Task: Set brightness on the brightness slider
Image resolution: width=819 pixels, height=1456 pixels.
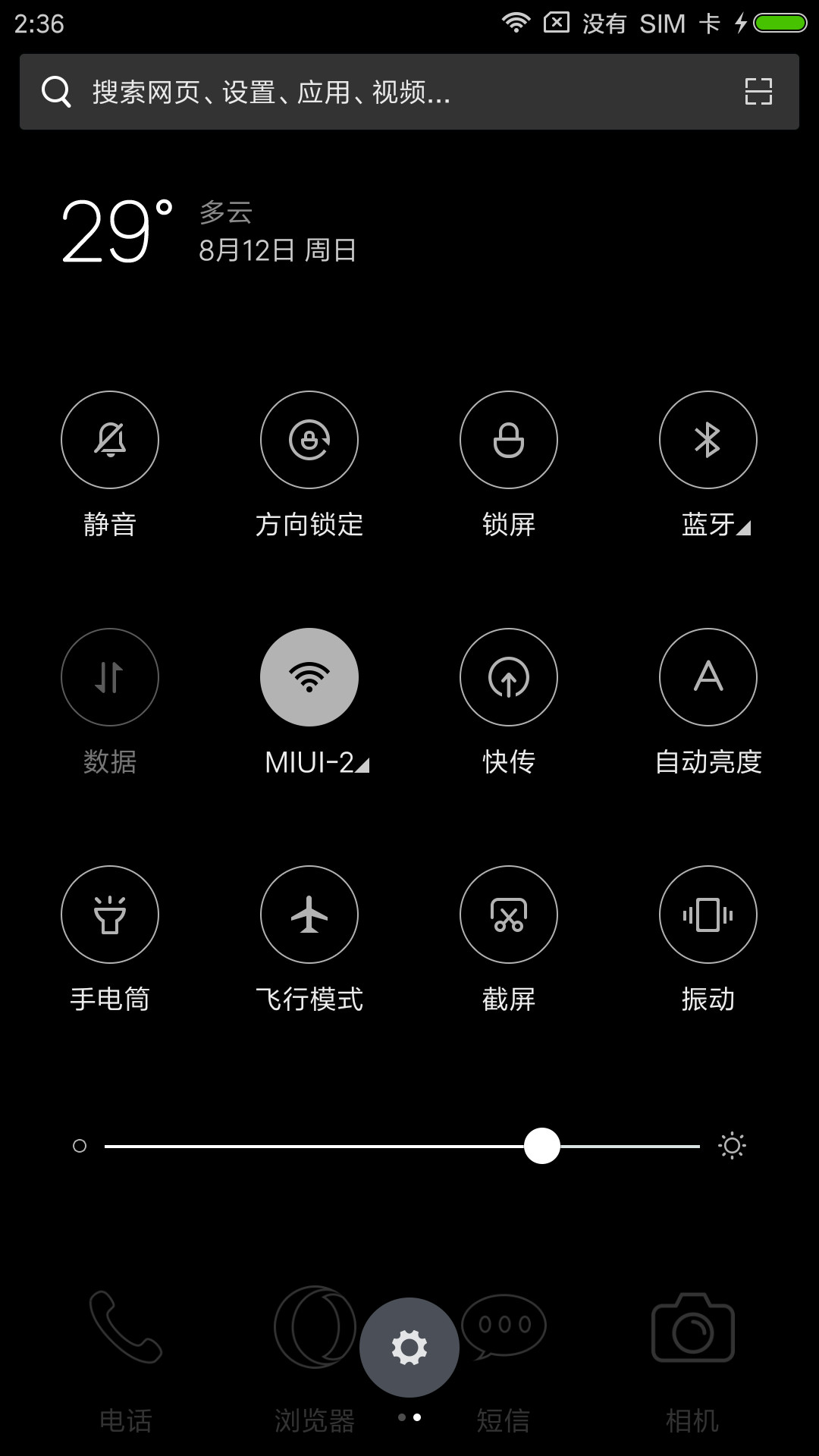Action: coord(402,1146)
